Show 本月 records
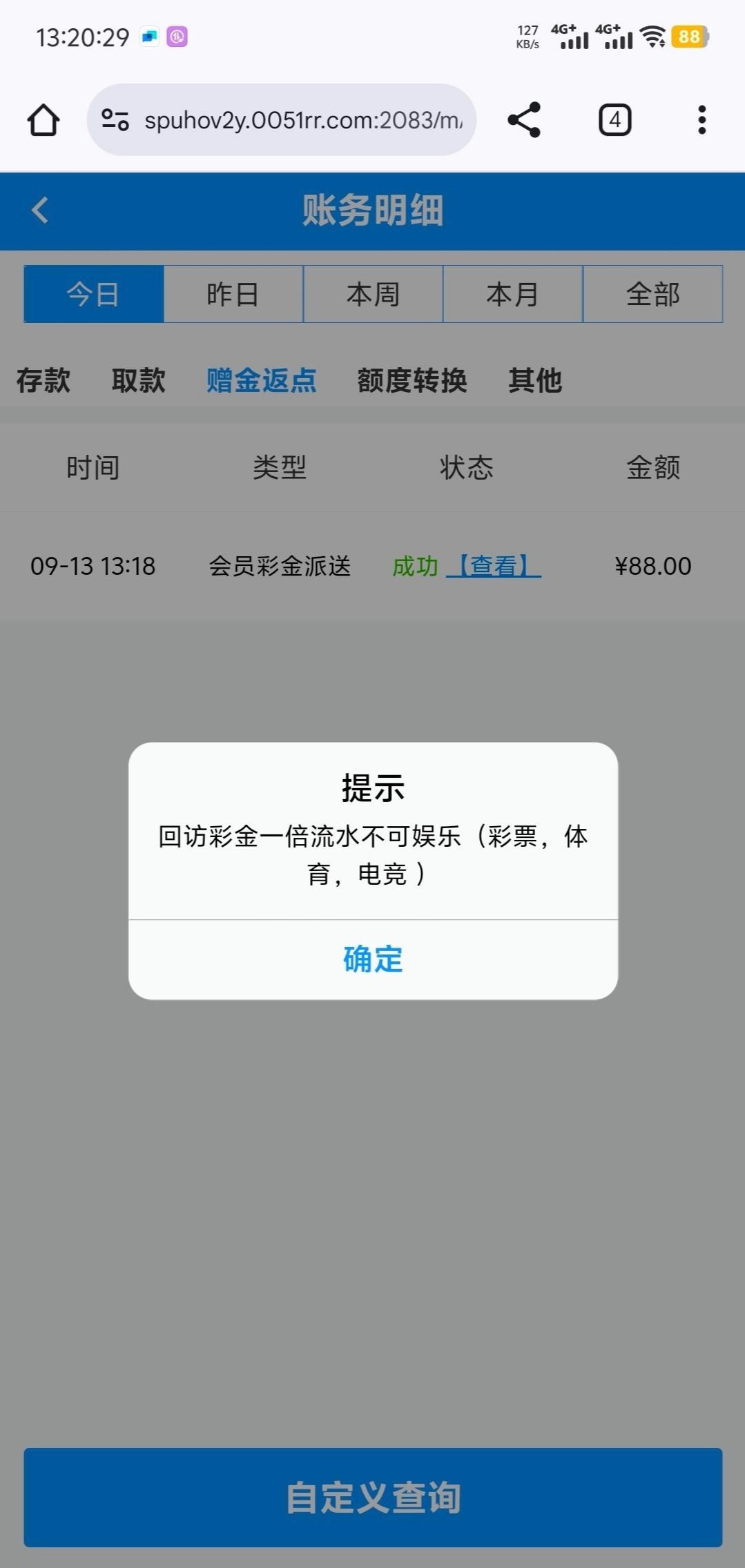Viewport: 745px width, 1568px height. click(x=512, y=295)
